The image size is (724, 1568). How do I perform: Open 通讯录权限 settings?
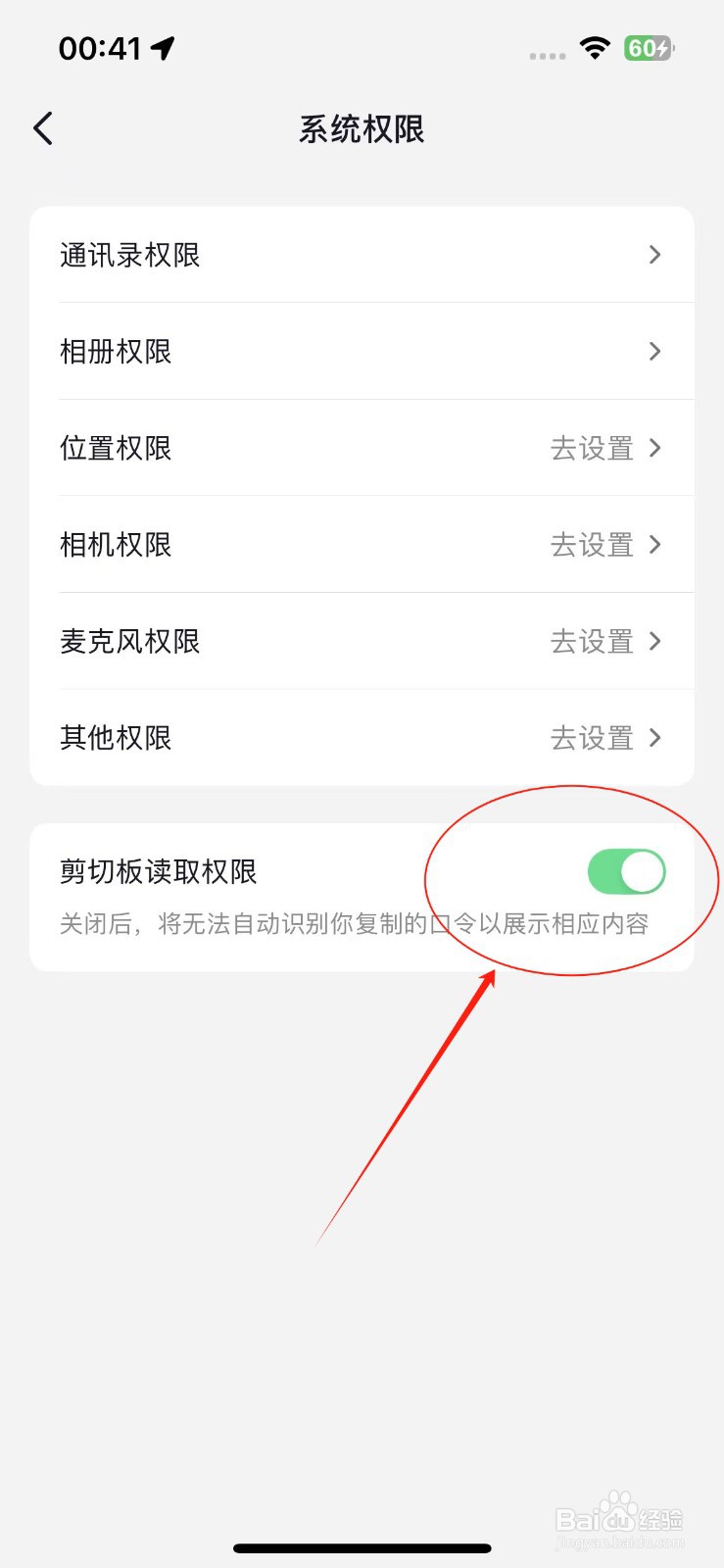(x=362, y=254)
